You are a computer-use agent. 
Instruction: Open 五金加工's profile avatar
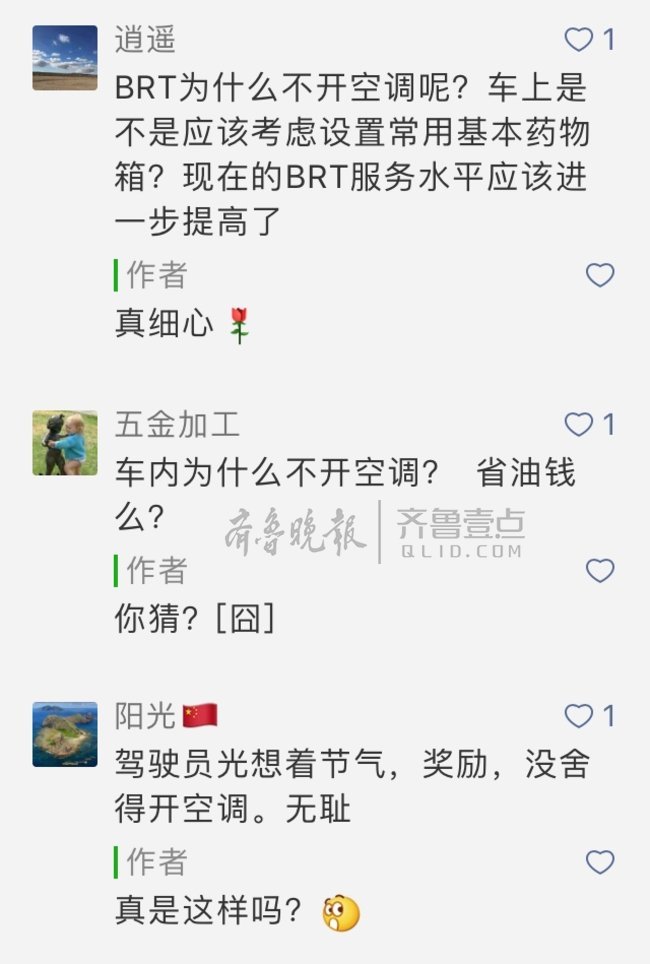(65, 442)
